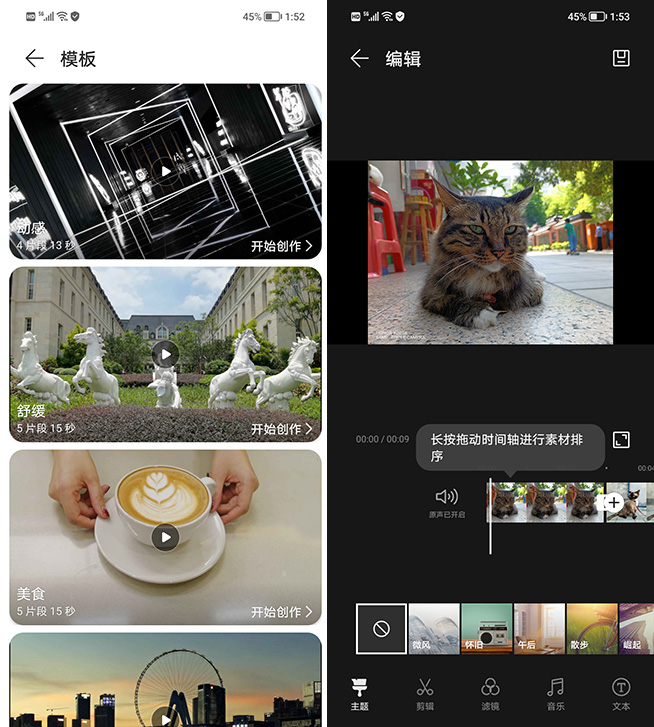Choose the 怀旧 theme
Viewport: 654px width, 727px height.
pos(487,629)
